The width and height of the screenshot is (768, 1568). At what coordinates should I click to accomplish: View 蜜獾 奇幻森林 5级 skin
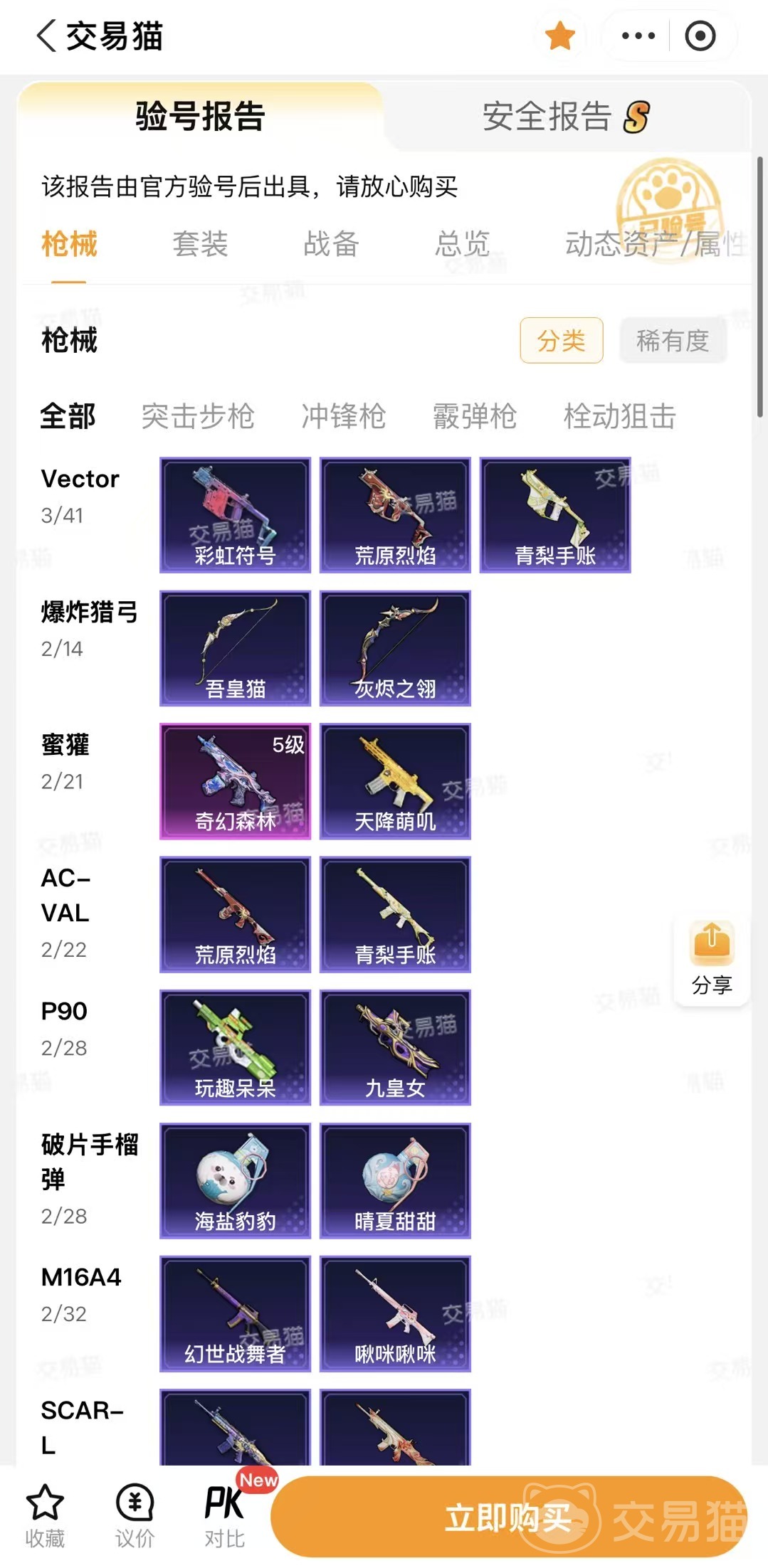click(235, 781)
